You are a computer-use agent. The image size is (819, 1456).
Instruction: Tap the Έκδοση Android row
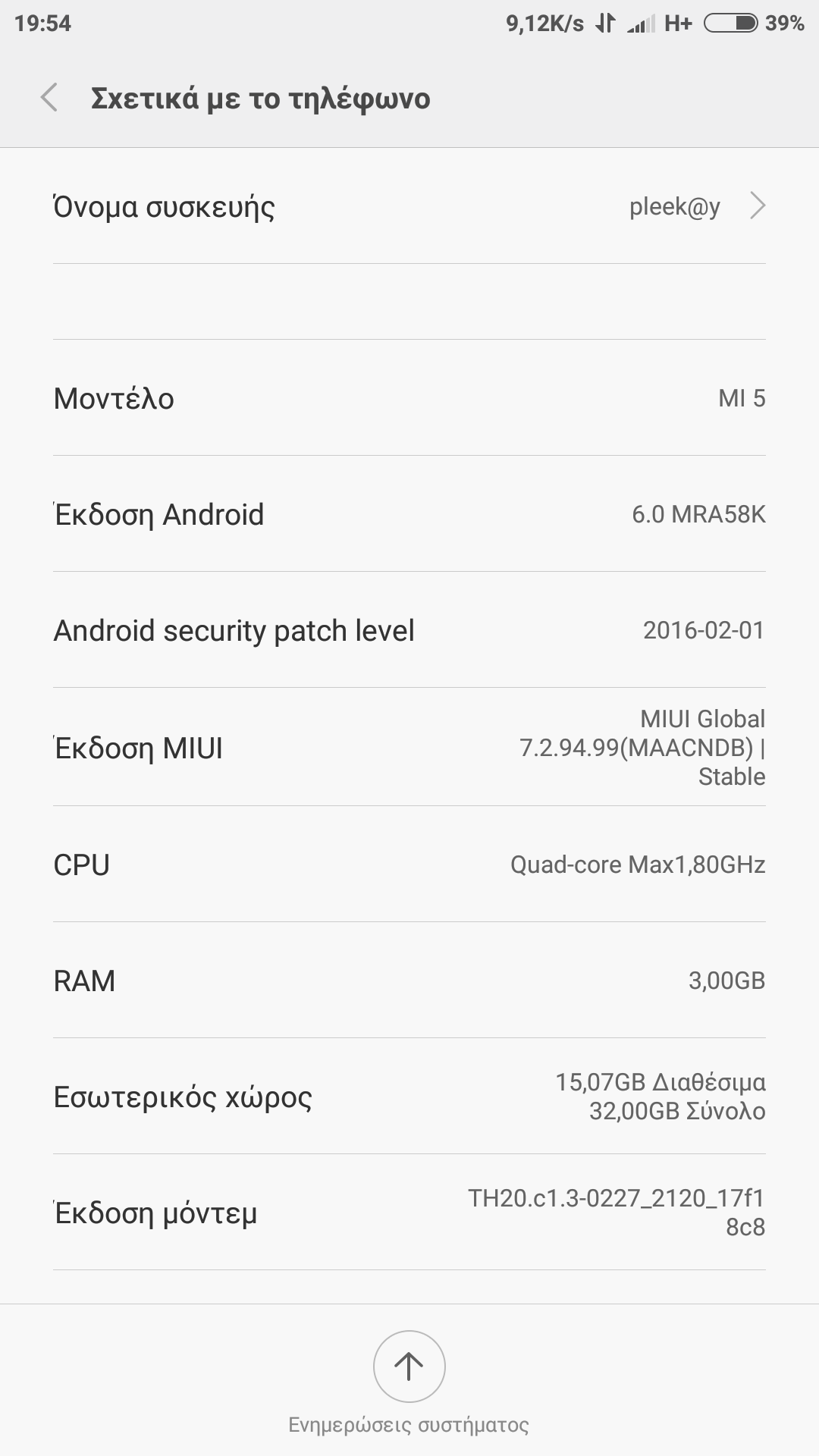click(x=409, y=514)
